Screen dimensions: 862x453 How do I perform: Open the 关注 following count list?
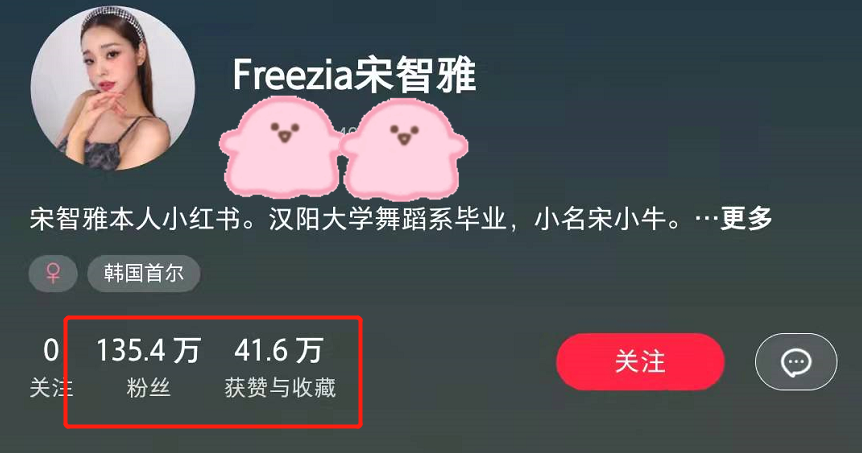click(x=50, y=368)
